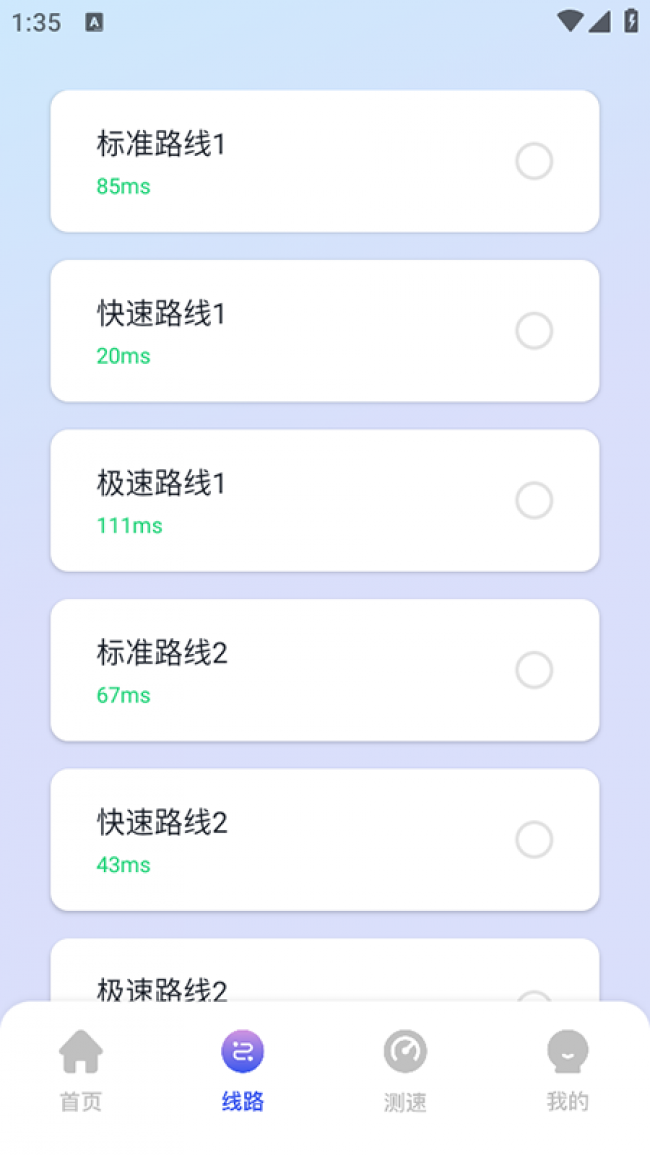Select the 标准路线1 radio button
This screenshot has width=650, height=1155.
534,161
